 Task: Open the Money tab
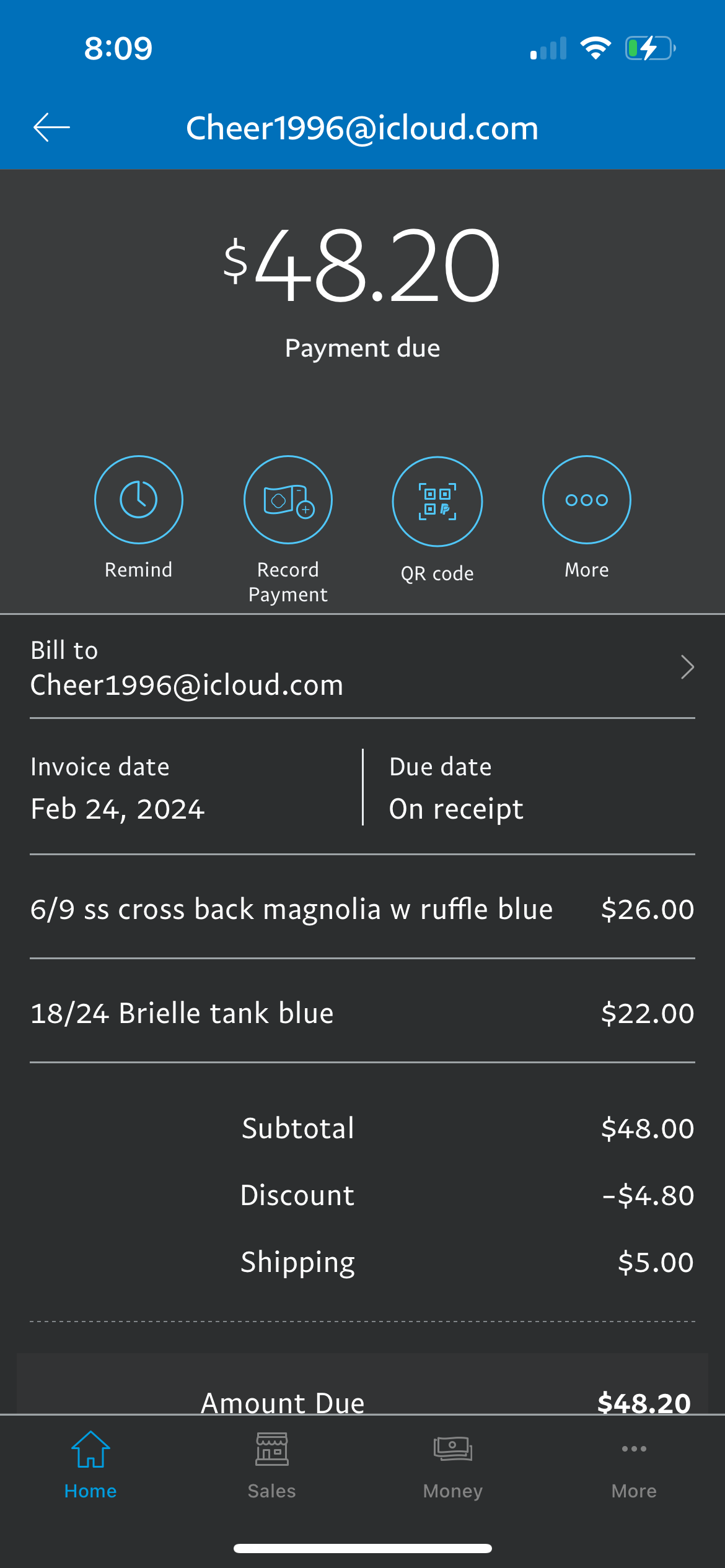(x=453, y=1464)
